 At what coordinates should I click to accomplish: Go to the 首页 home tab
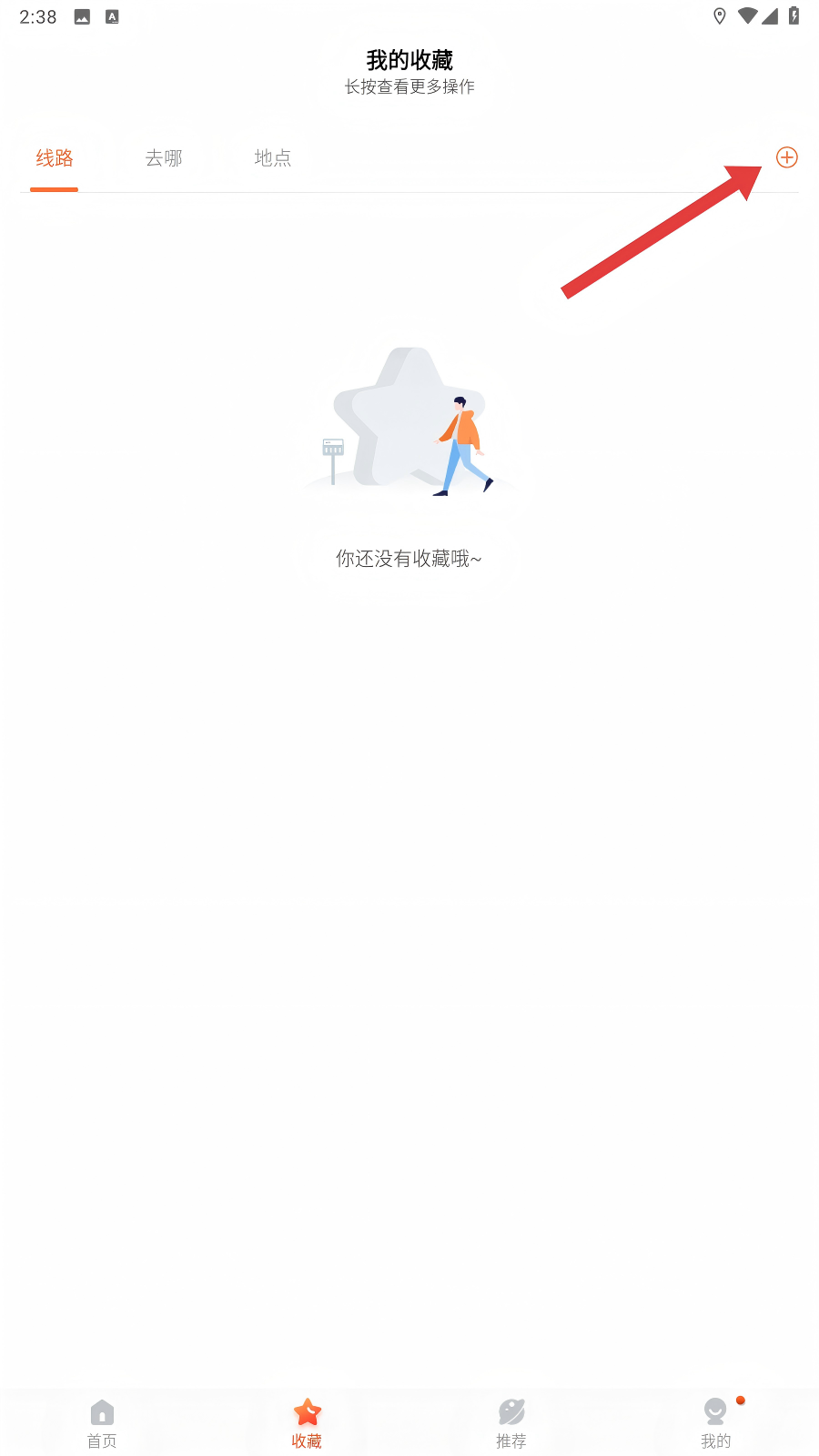102,1422
